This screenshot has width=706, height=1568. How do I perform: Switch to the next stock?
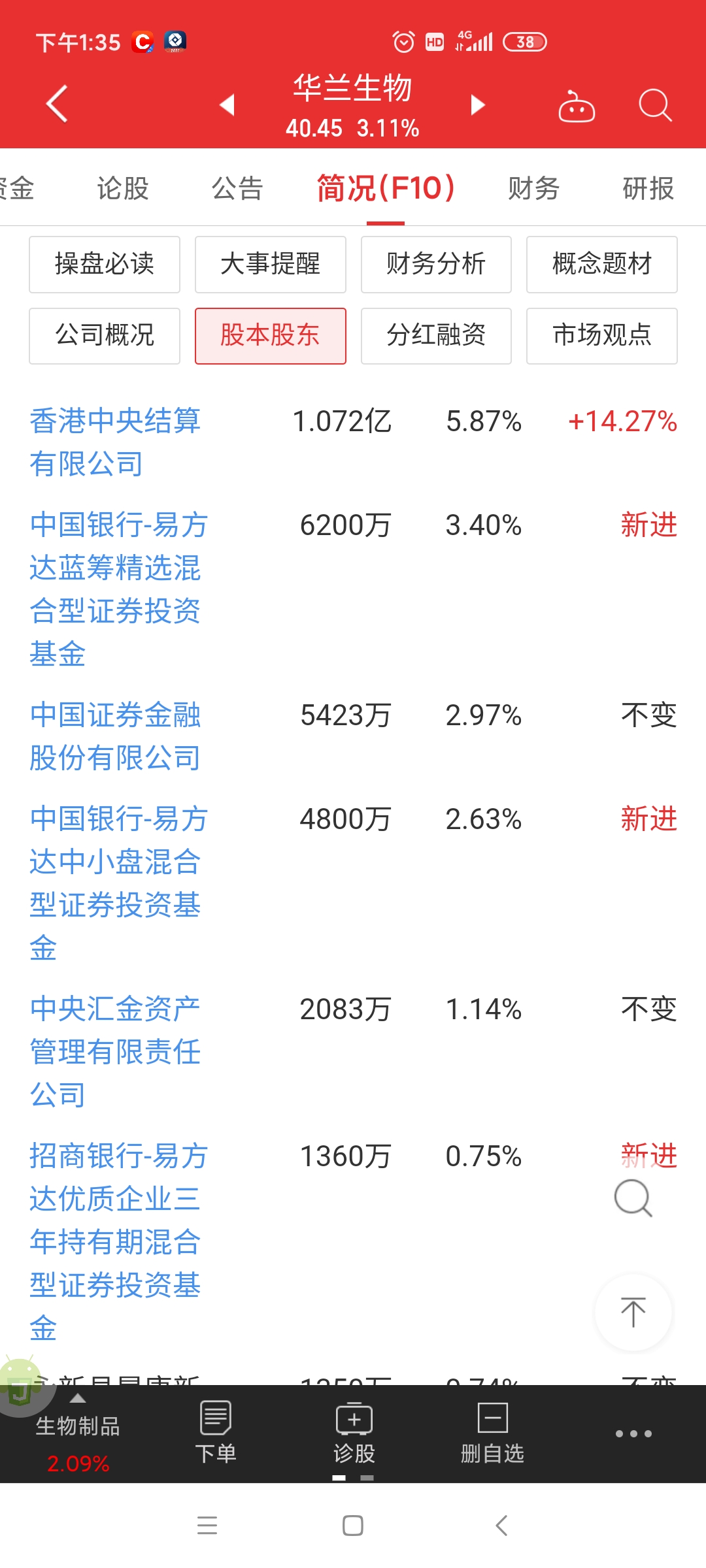coord(478,105)
